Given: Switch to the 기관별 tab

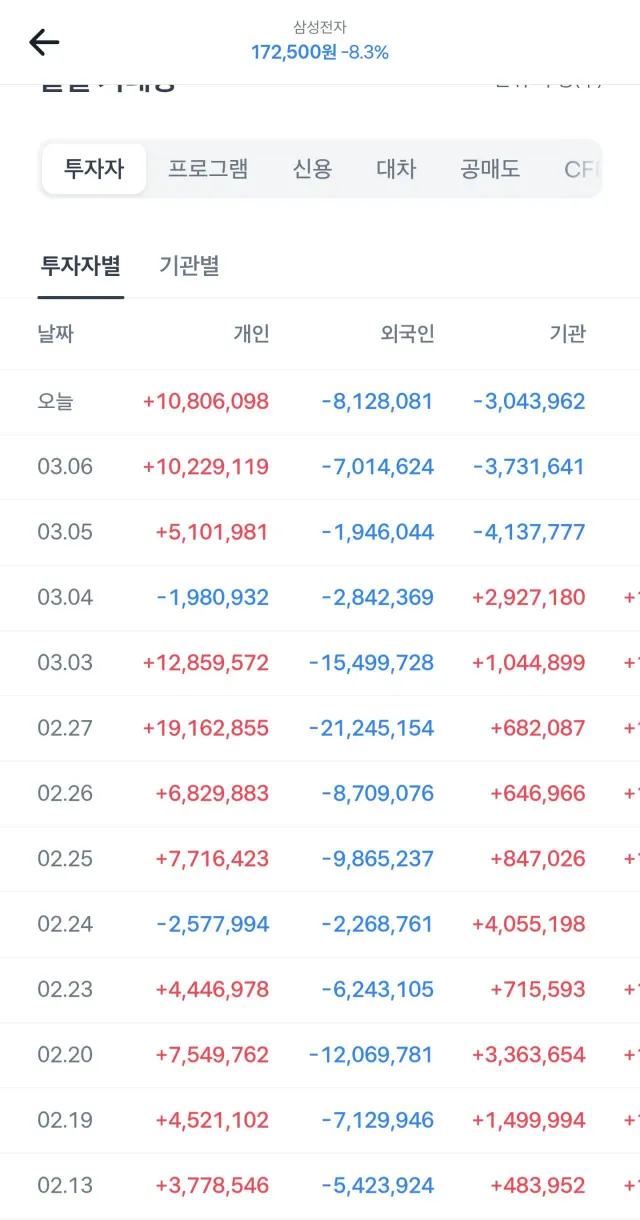Looking at the screenshot, I should [189, 266].
